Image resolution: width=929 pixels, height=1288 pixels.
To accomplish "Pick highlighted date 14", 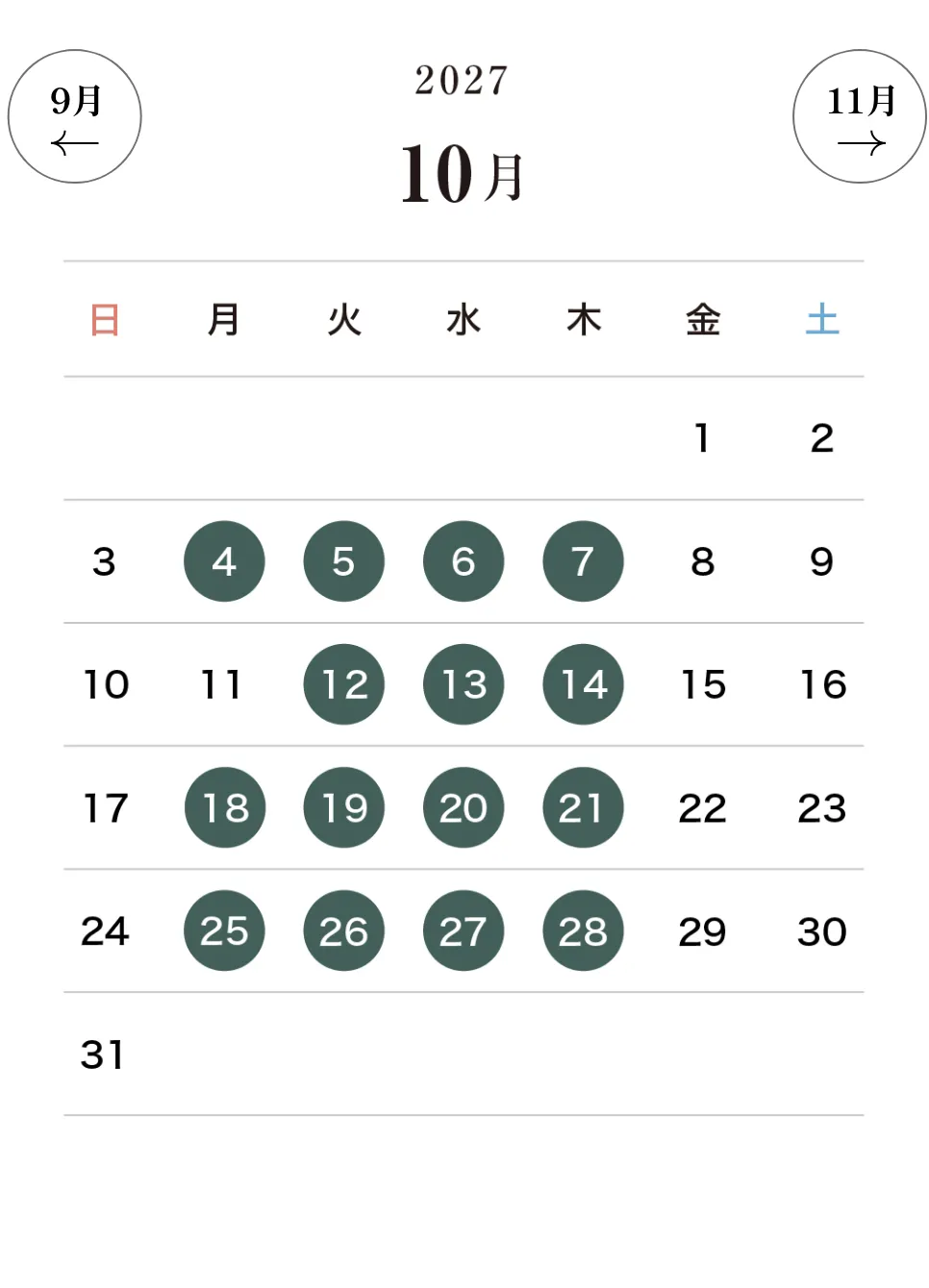I will click(583, 684).
